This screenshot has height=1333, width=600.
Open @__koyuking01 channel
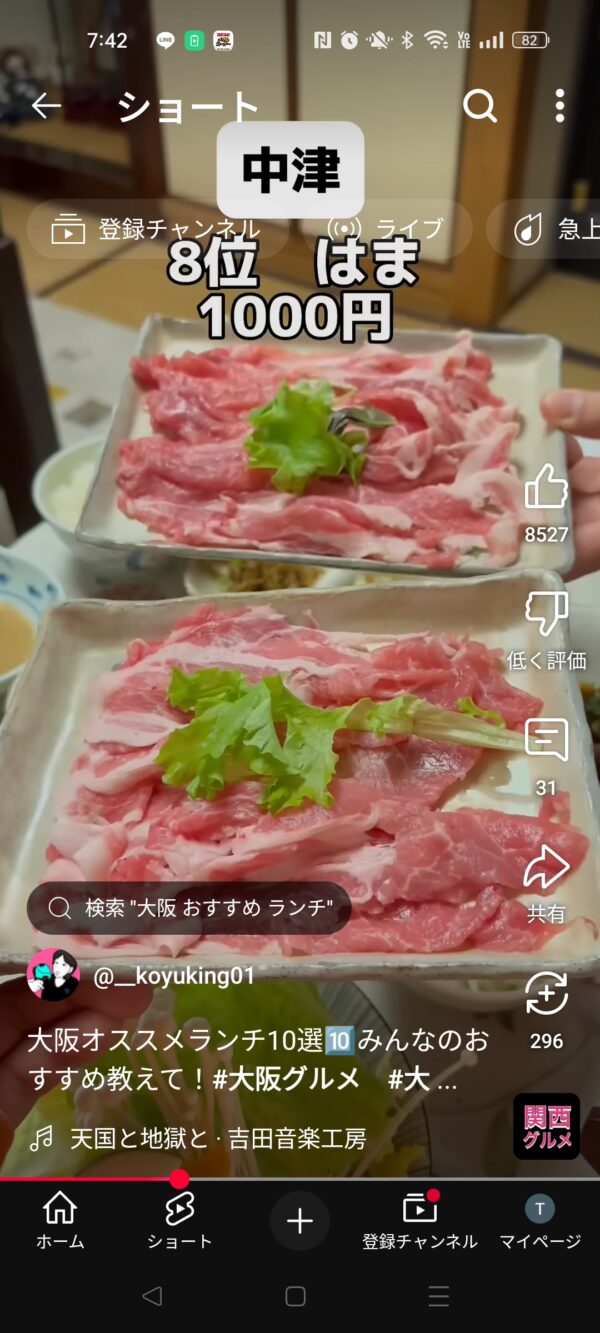tap(174, 976)
